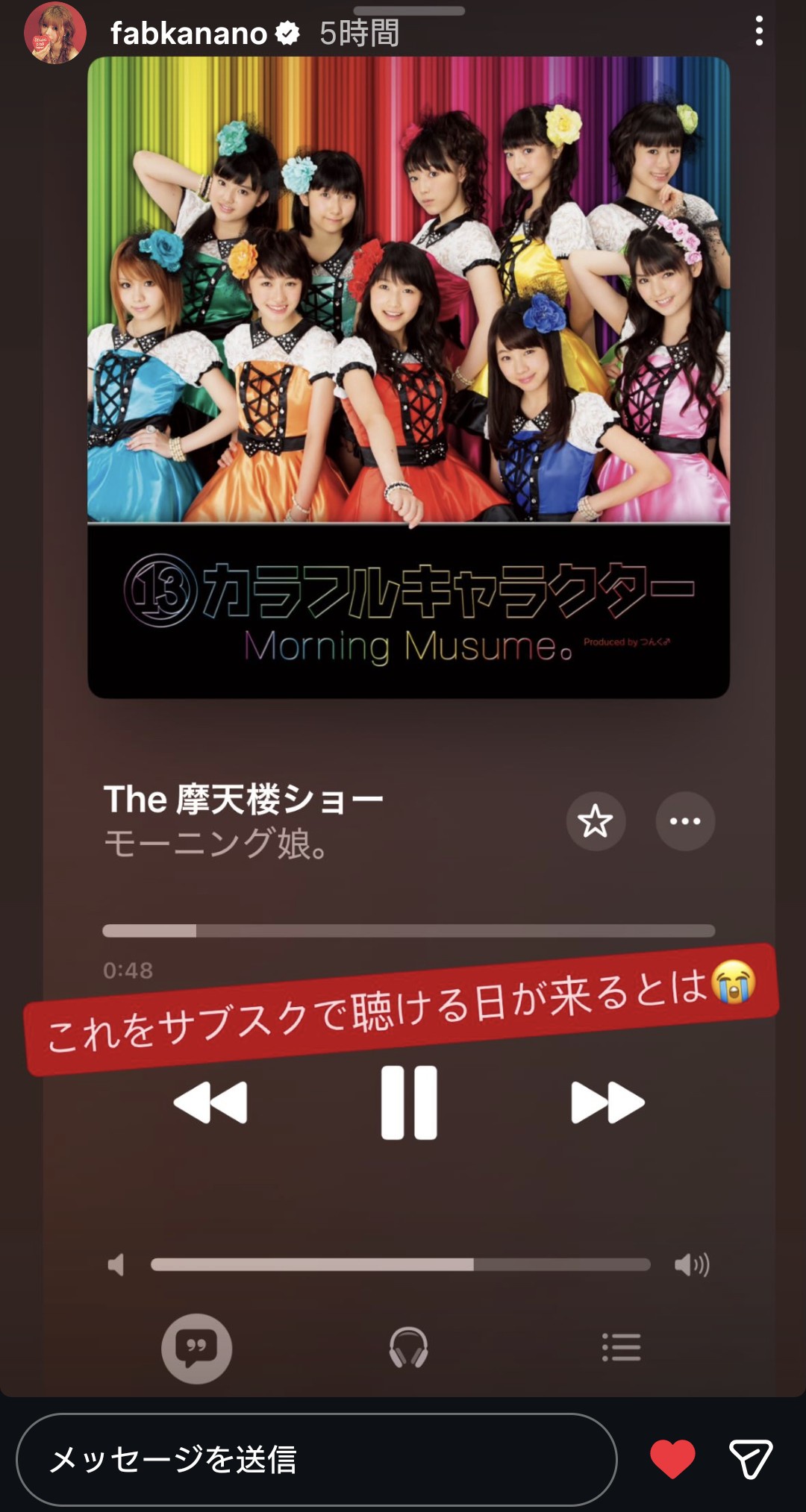Focus the メッセージを送信 message field
This screenshot has width=806, height=1512.
tap(316, 1460)
